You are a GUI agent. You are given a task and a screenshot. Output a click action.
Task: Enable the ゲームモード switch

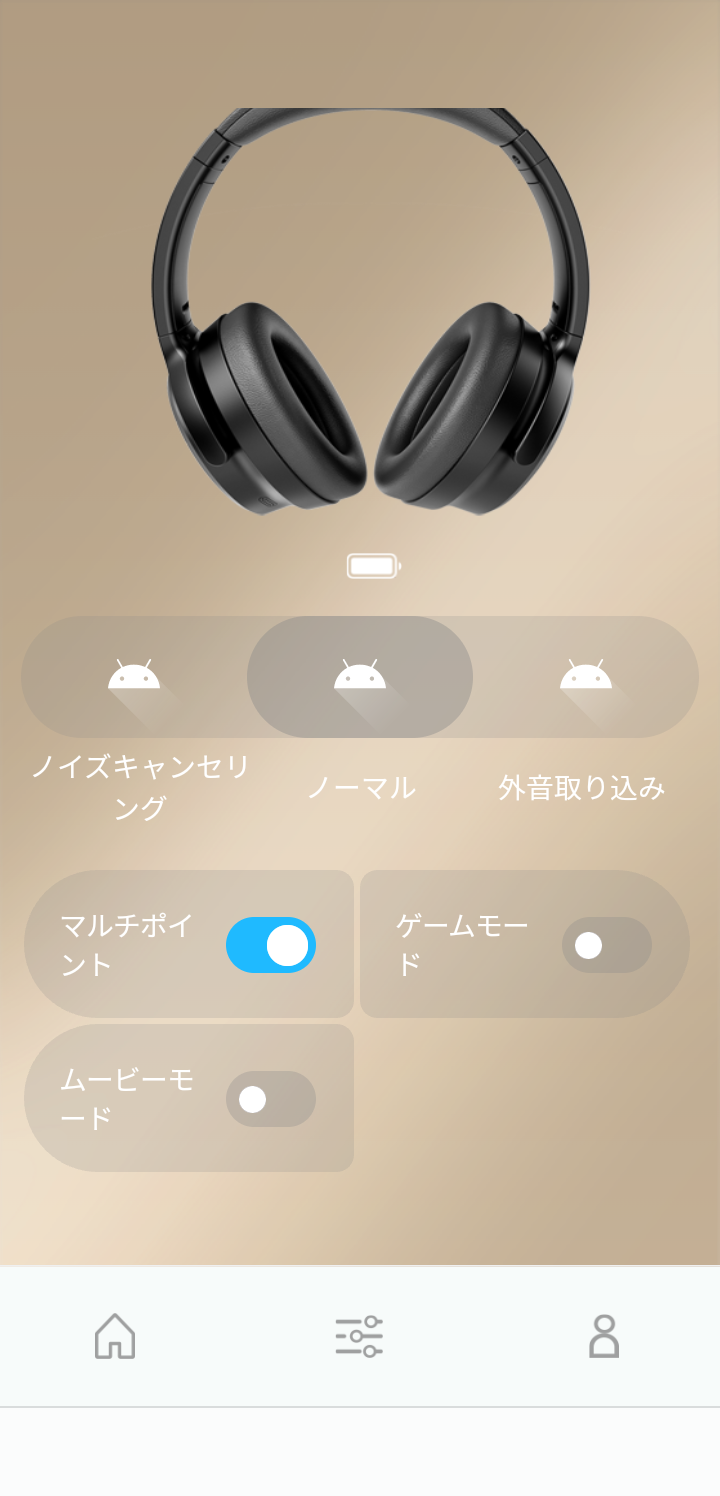click(x=606, y=945)
